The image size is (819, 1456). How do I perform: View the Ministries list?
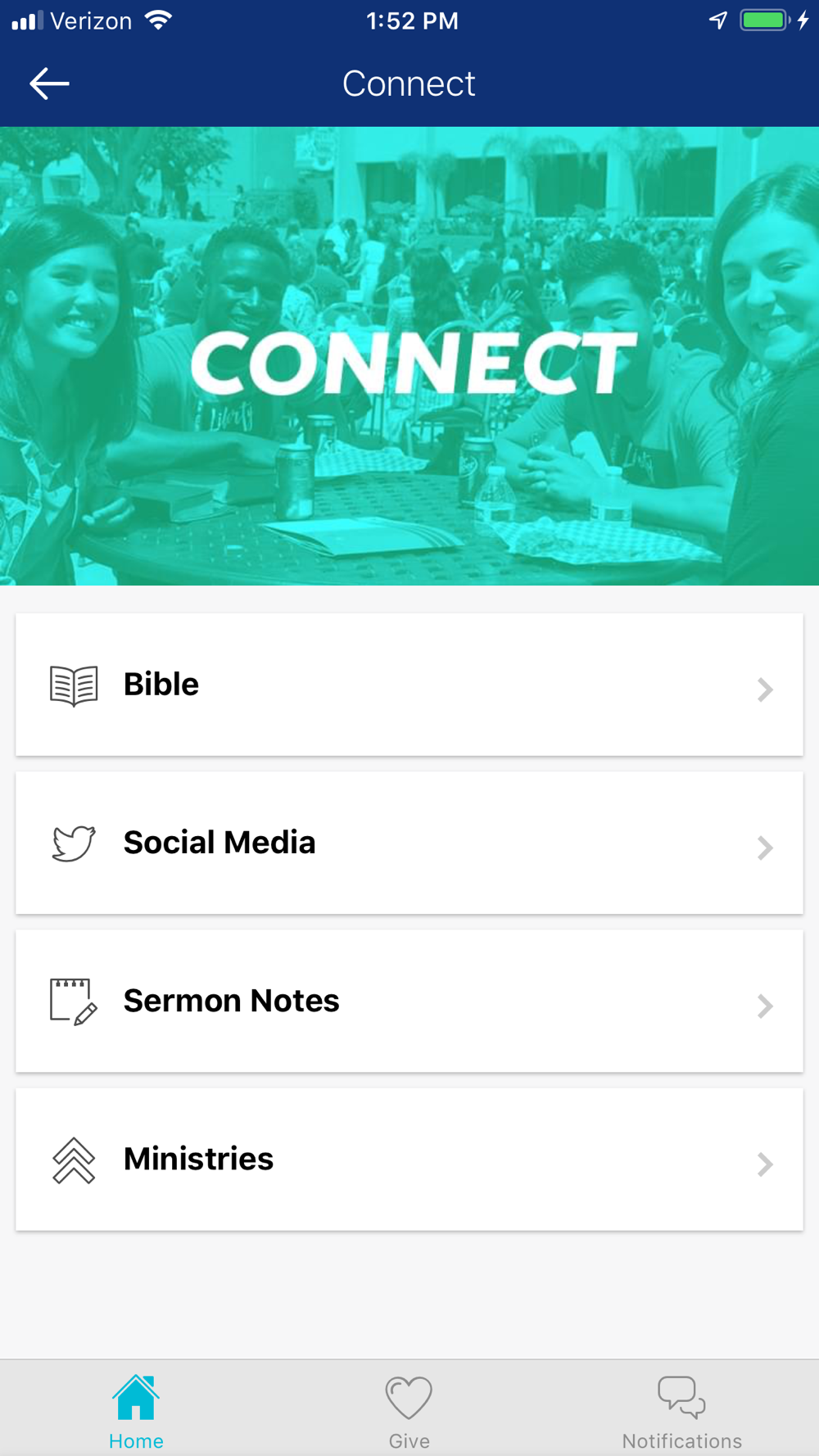[x=409, y=1159]
